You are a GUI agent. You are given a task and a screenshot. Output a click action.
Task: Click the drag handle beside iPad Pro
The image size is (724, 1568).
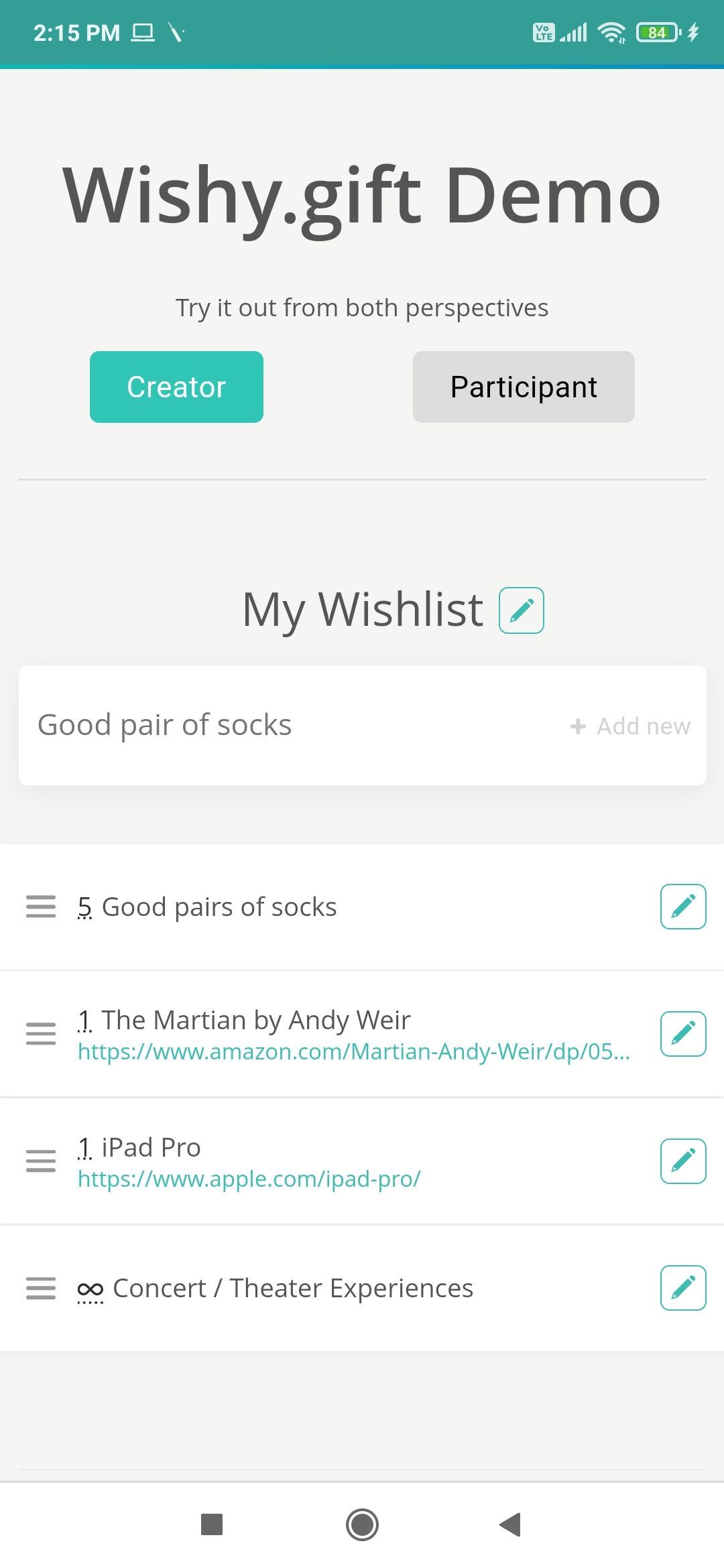tap(40, 1161)
